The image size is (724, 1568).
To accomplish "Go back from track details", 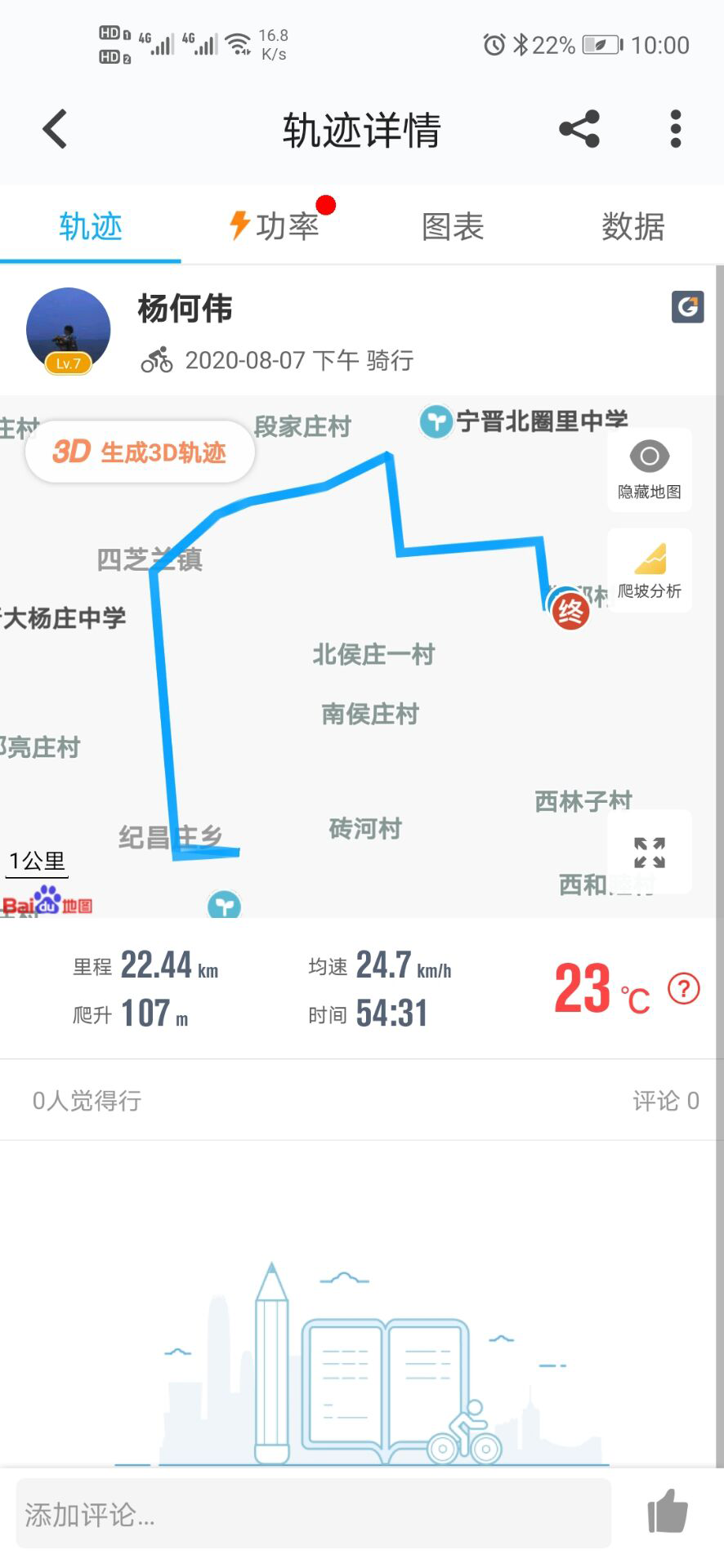I will click(x=55, y=129).
